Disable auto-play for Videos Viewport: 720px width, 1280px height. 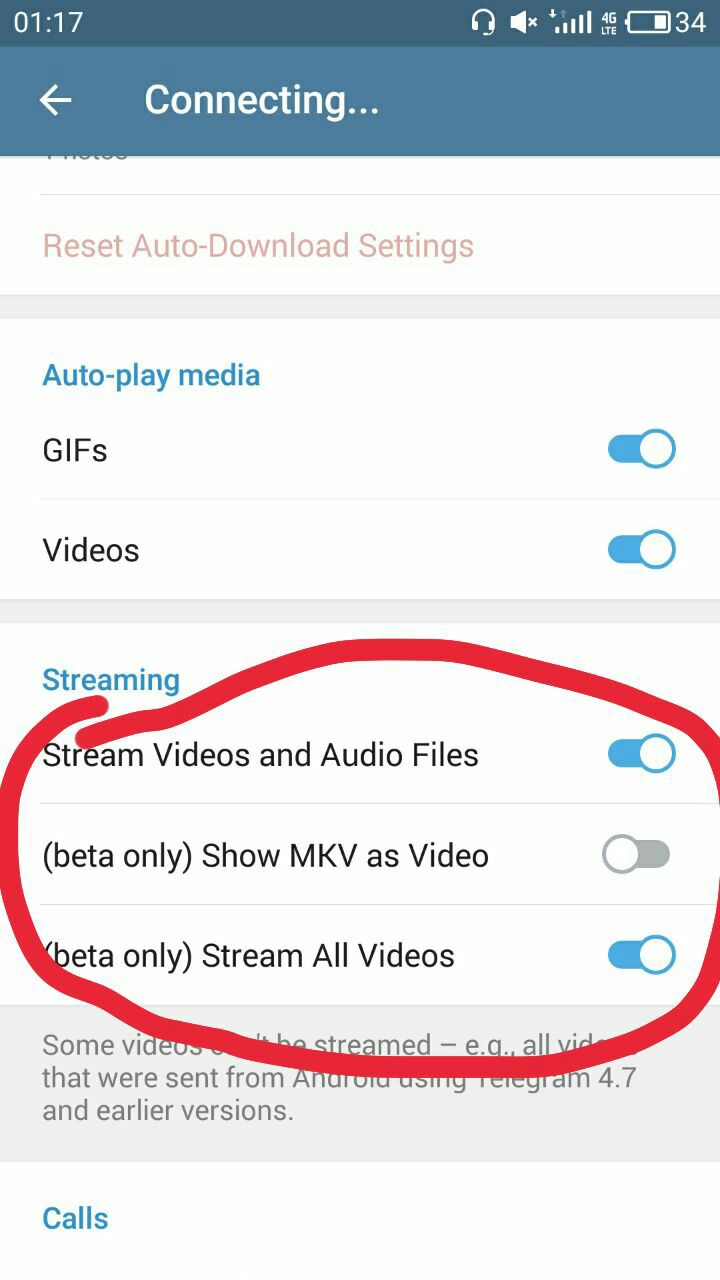[641, 550]
